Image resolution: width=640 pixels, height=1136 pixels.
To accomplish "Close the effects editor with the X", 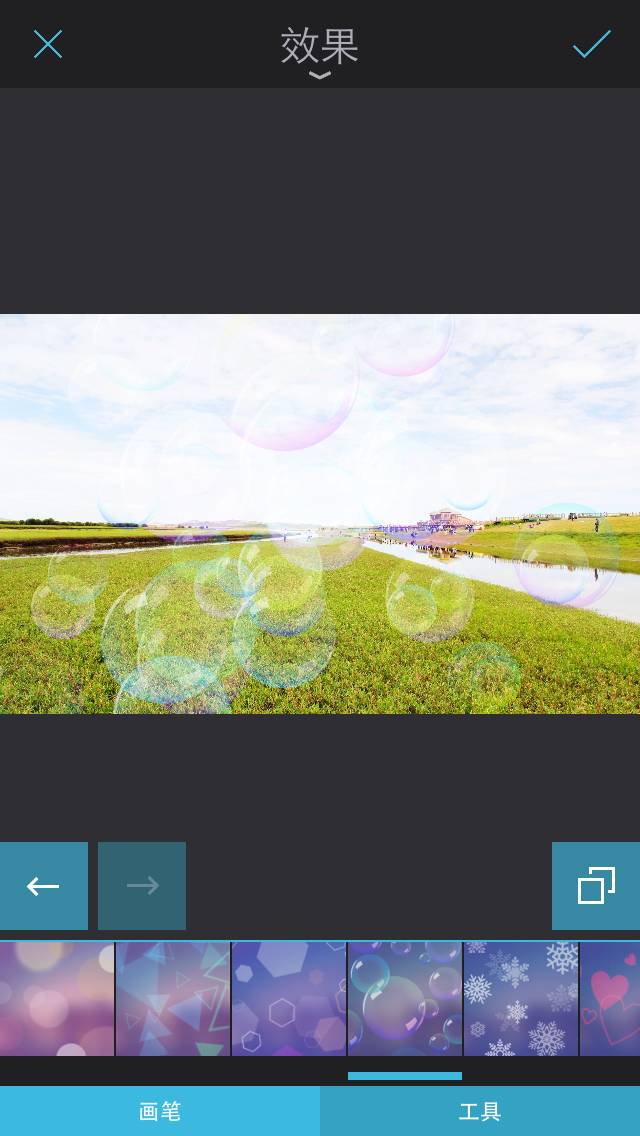I will [47, 44].
